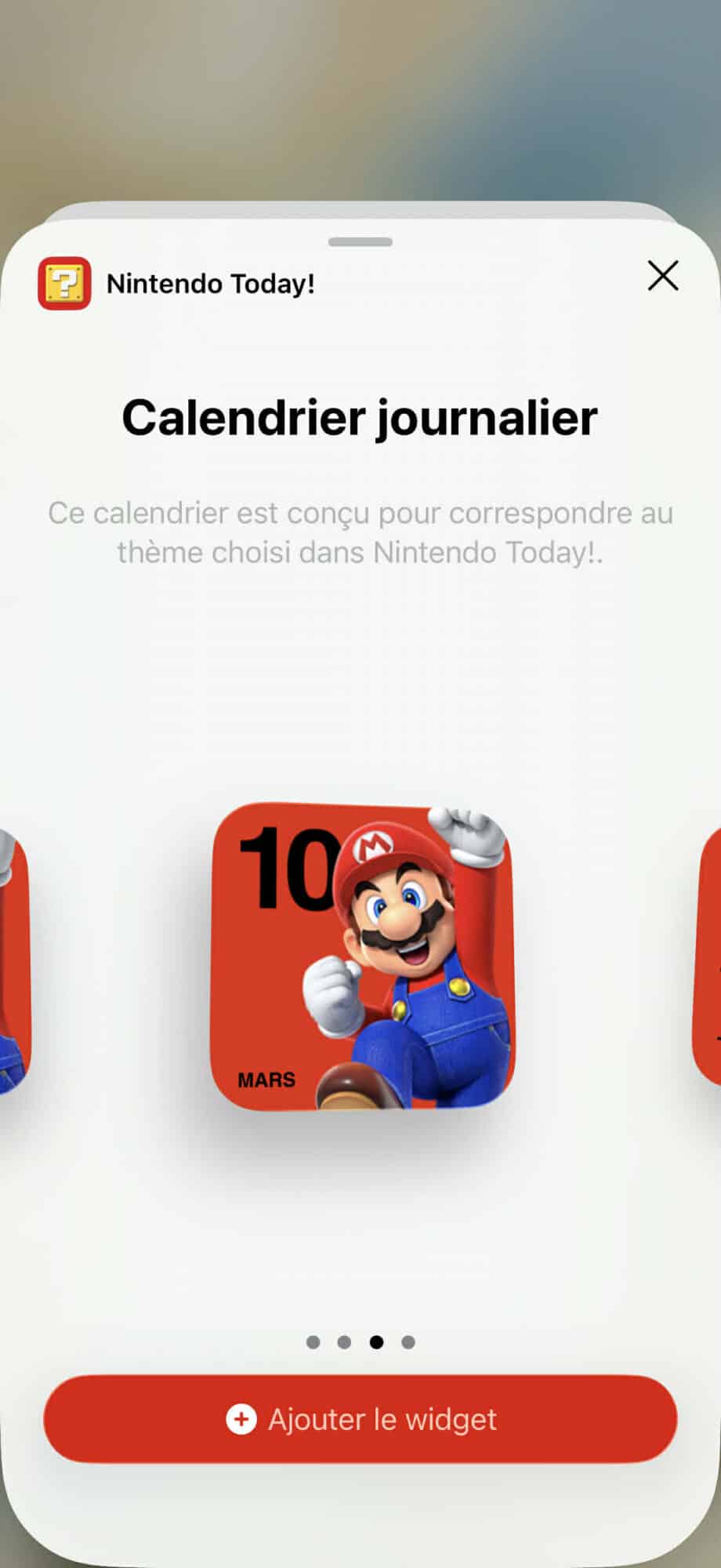Select the Mario calendar widget preview

pyautogui.click(x=362, y=956)
